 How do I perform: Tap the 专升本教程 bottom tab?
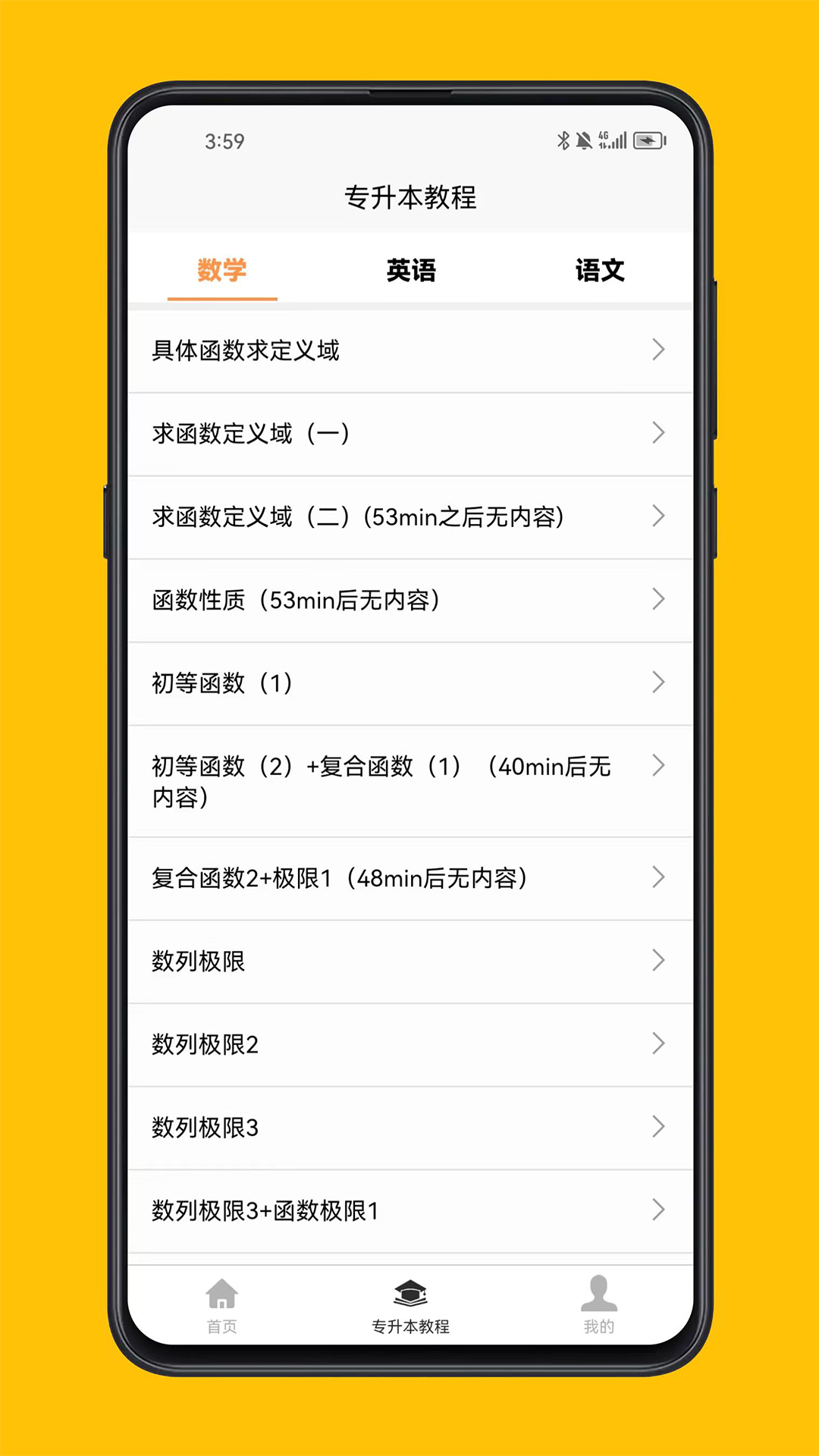410,1306
